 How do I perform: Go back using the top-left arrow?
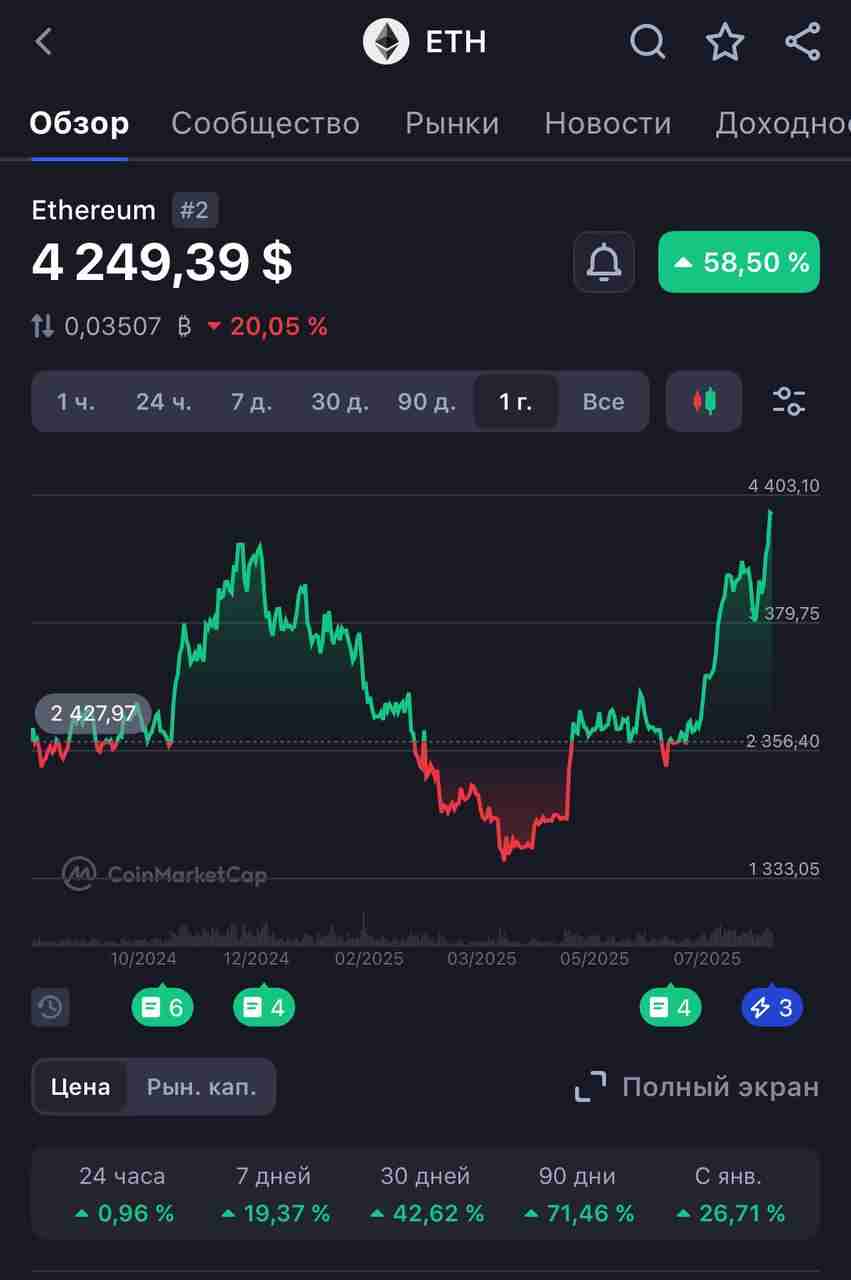coord(43,42)
